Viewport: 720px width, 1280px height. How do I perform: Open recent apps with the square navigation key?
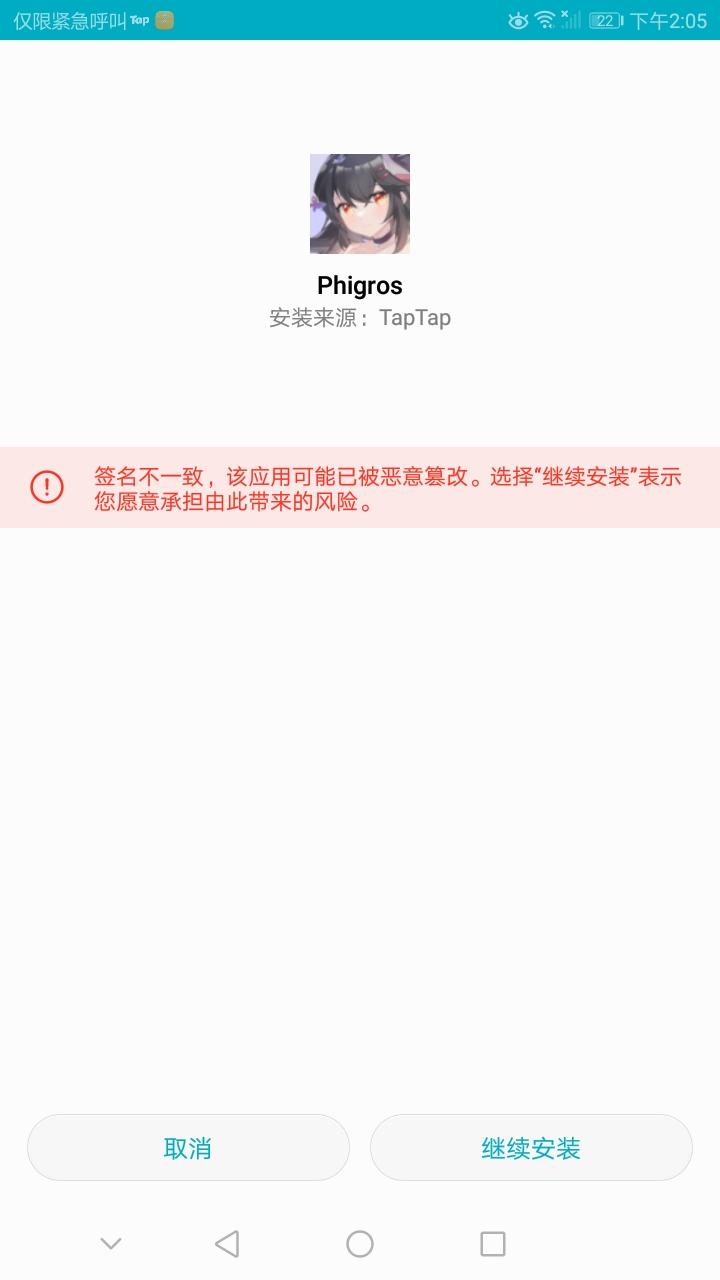(492, 1244)
